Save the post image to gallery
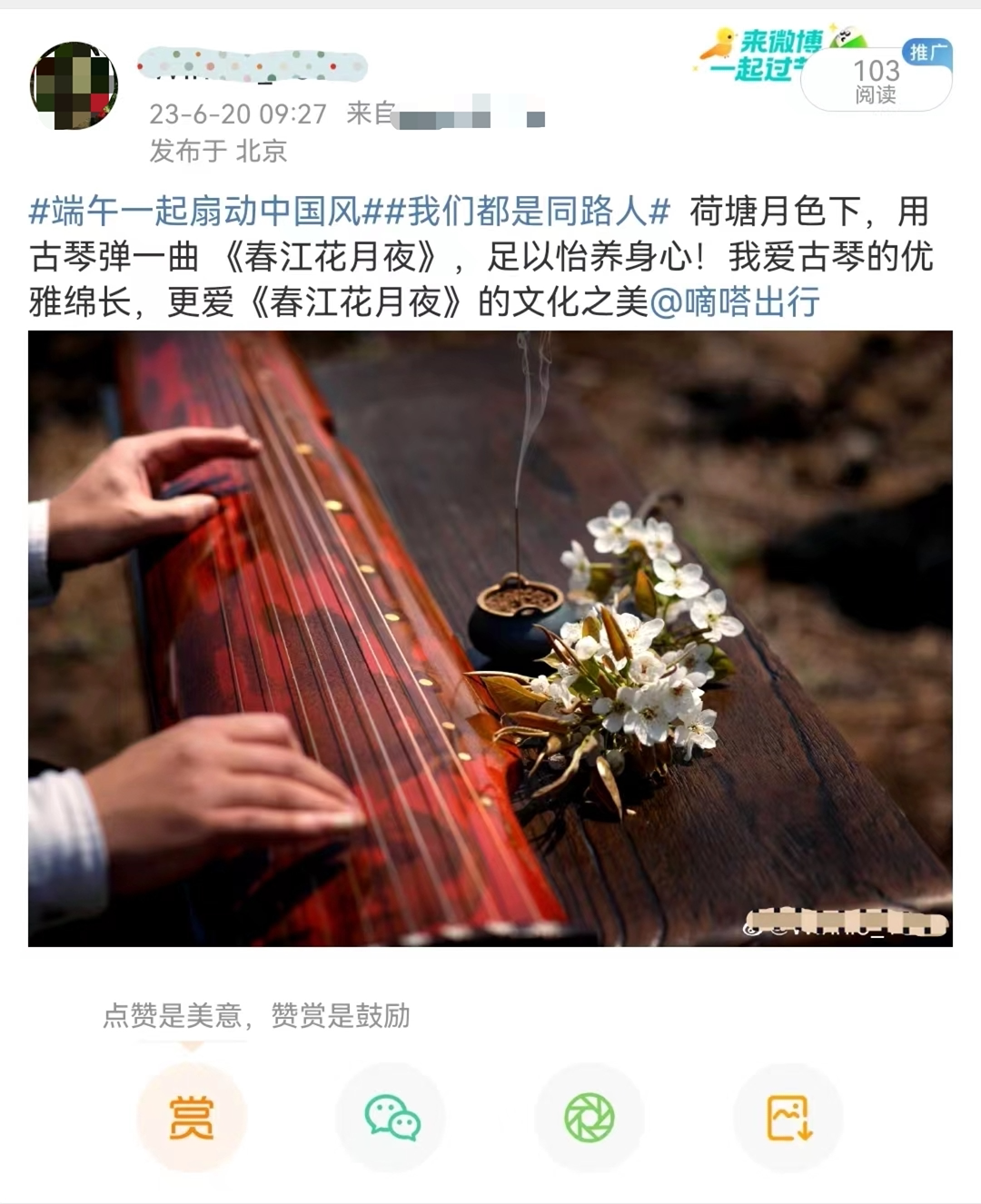981x1204 pixels. 788,1118
